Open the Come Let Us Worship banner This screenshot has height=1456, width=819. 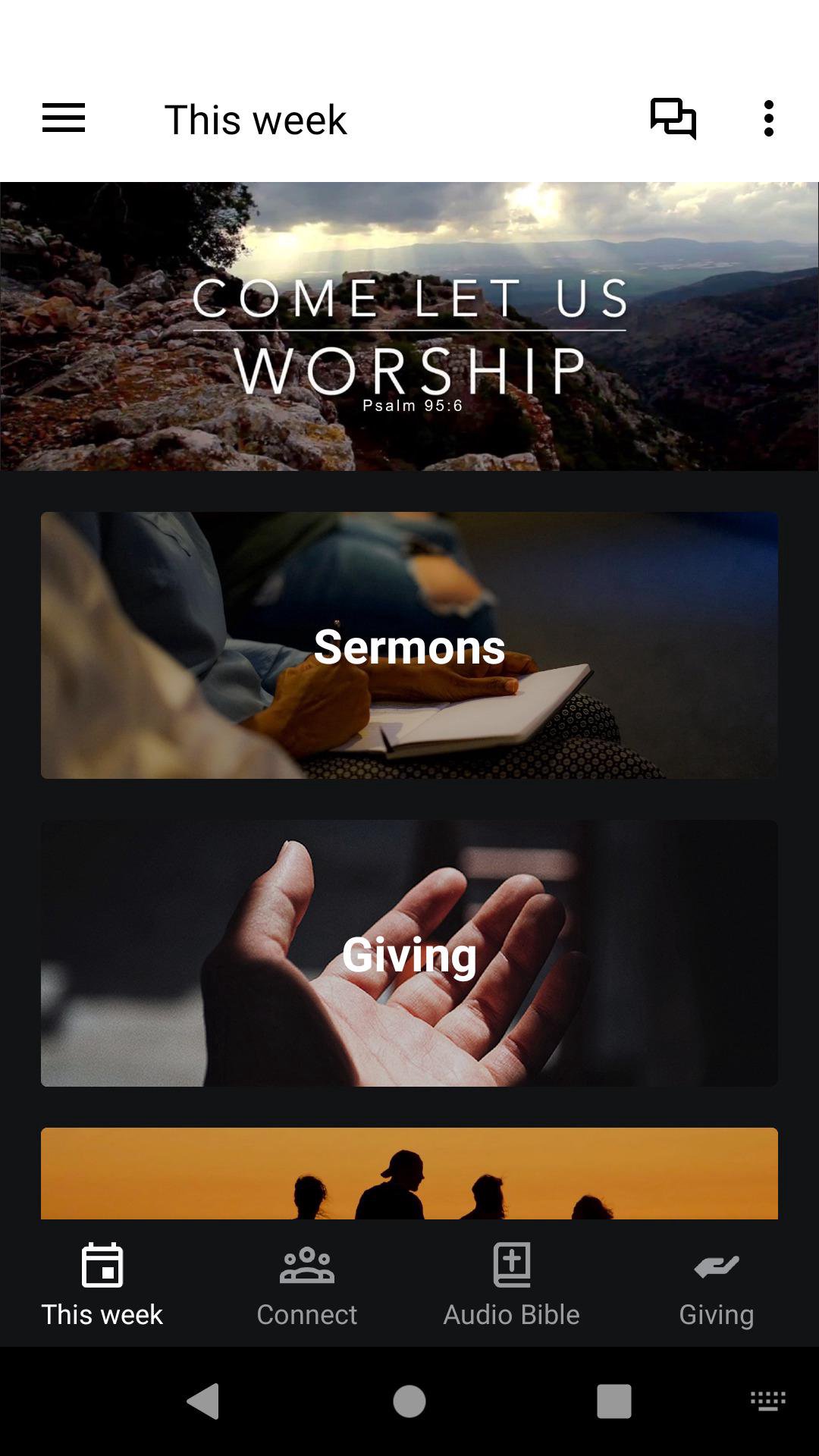point(409,326)
